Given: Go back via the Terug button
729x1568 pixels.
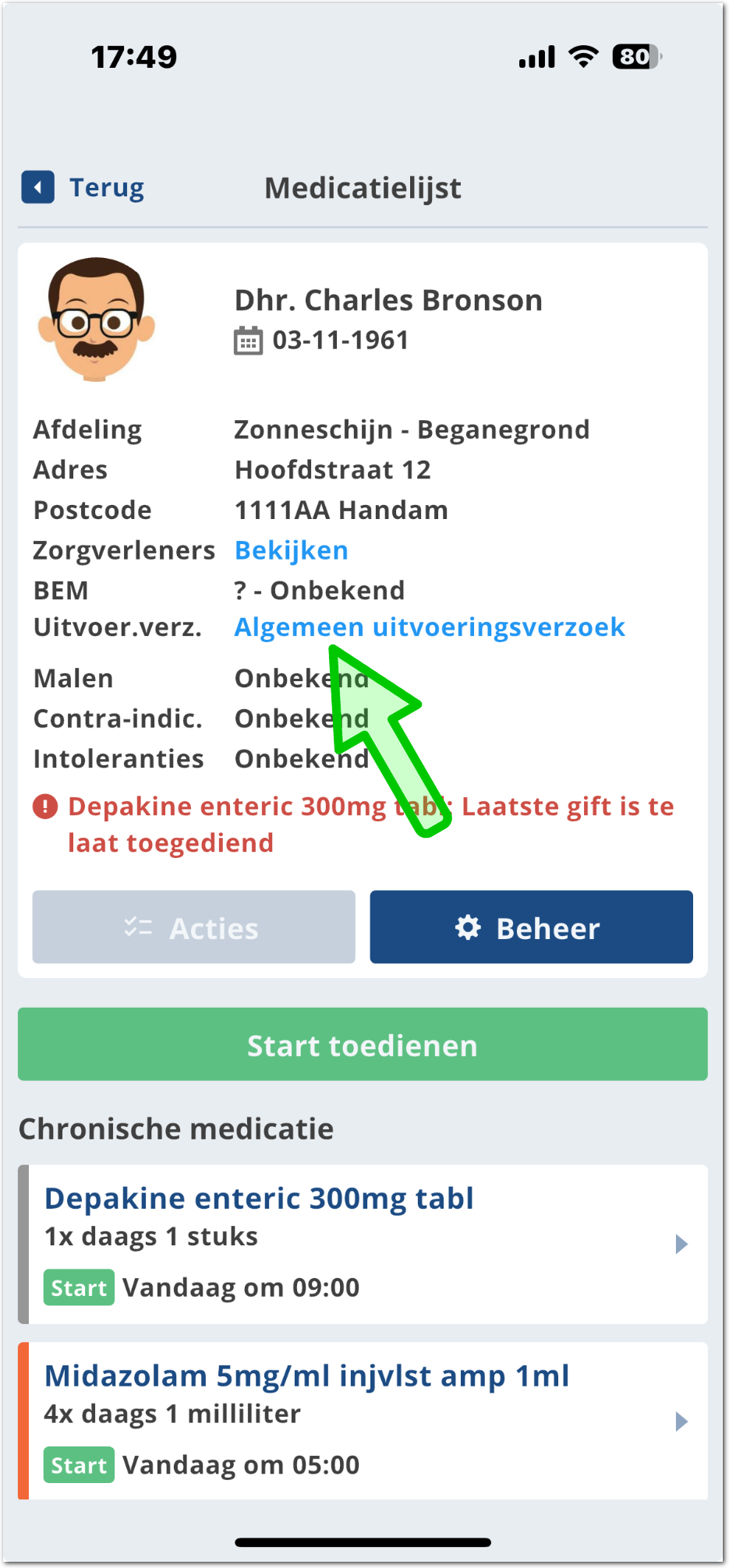Looking at the screenshot, I should pyautogui.click(x=84, y=187).
